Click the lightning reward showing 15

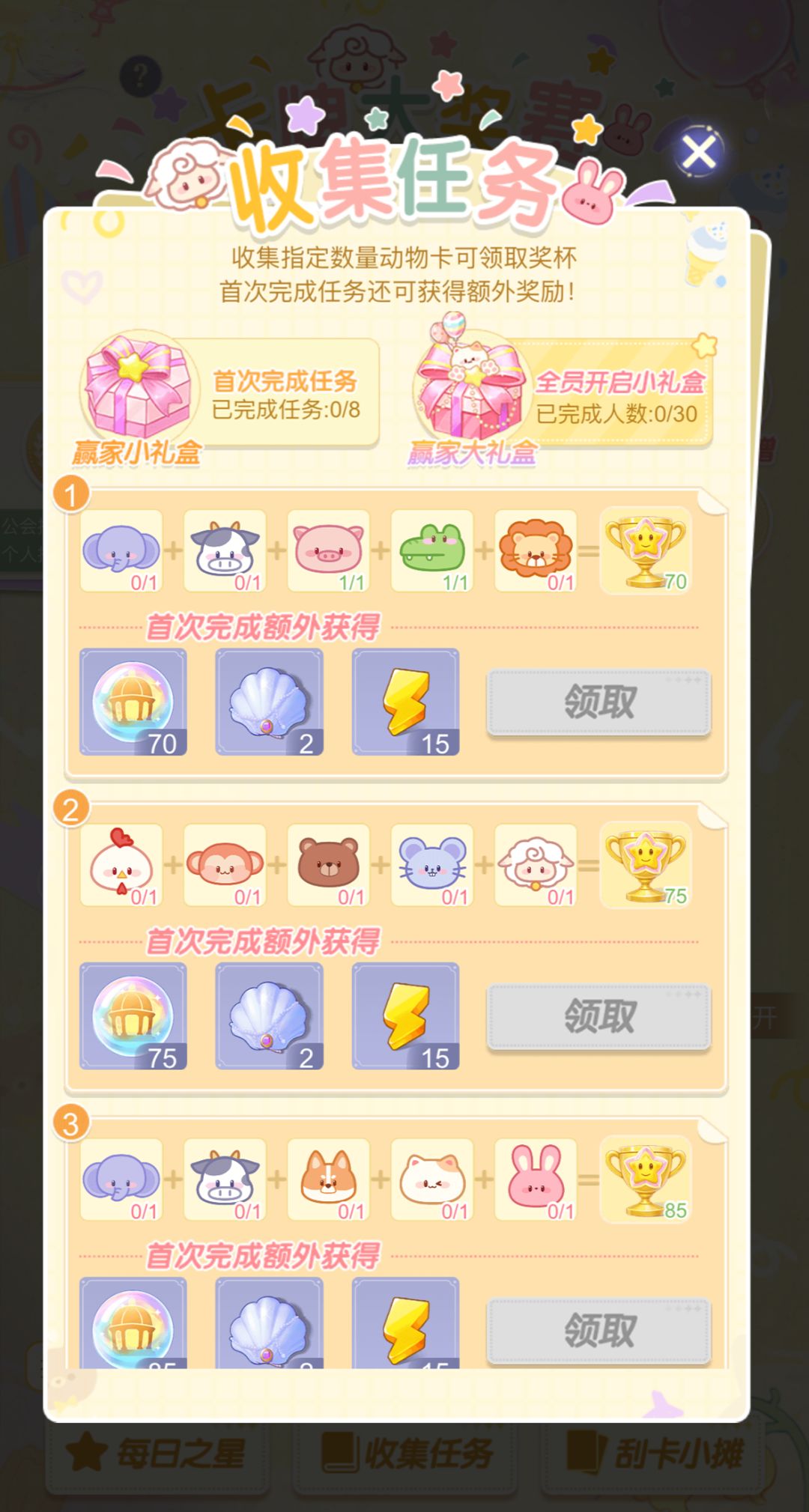(404, 702)
